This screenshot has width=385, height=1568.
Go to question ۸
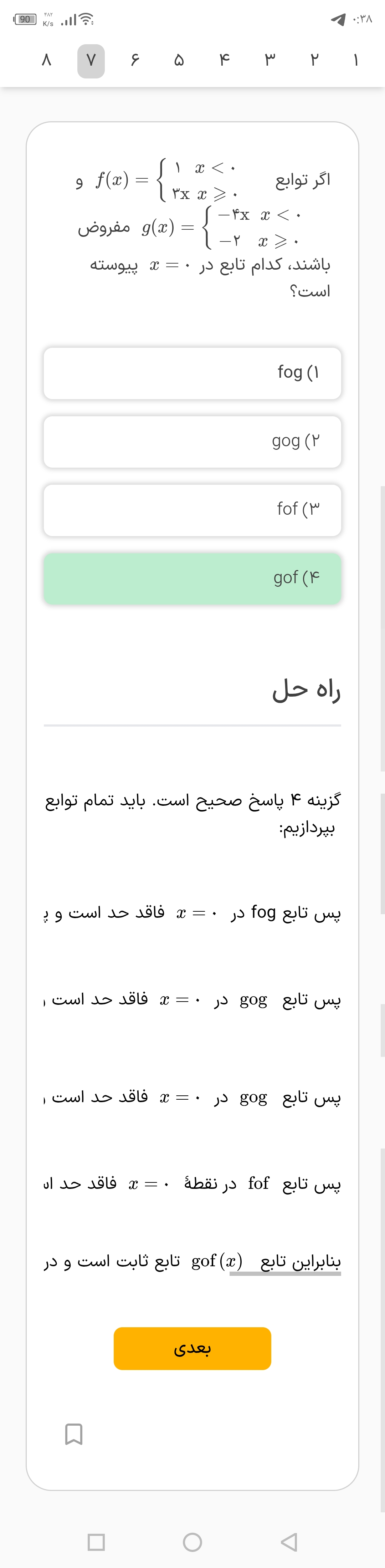[x=46, y=60]
